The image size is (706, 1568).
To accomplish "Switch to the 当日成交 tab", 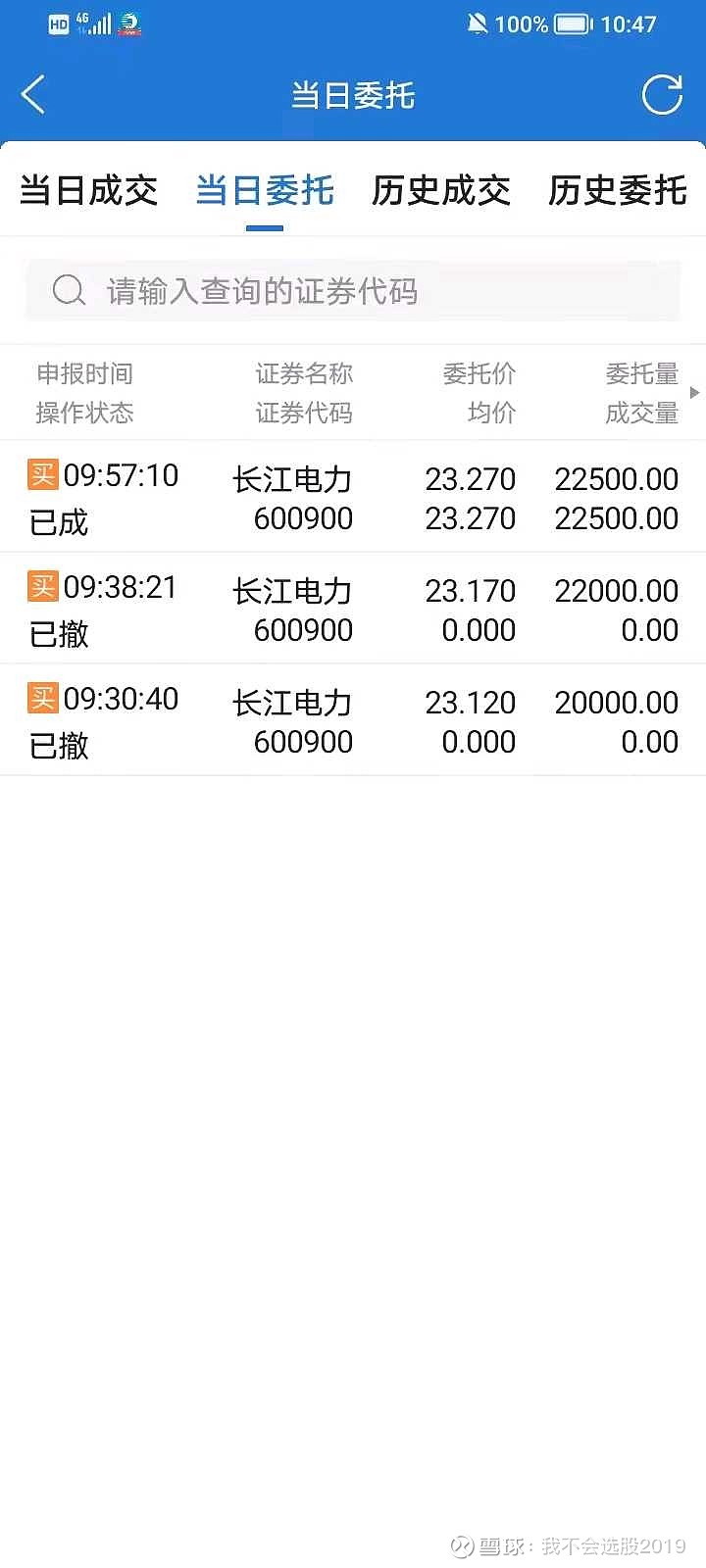I will pos(88,190).
